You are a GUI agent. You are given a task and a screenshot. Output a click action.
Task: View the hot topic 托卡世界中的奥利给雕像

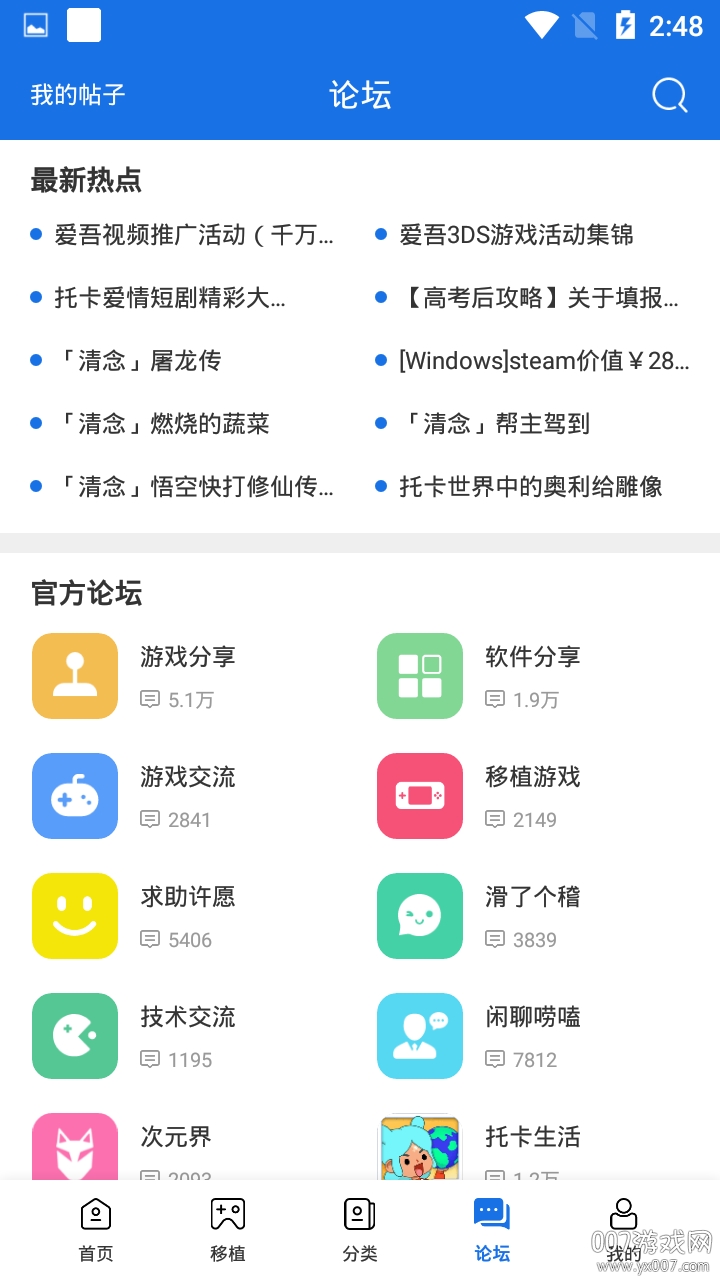530,487
